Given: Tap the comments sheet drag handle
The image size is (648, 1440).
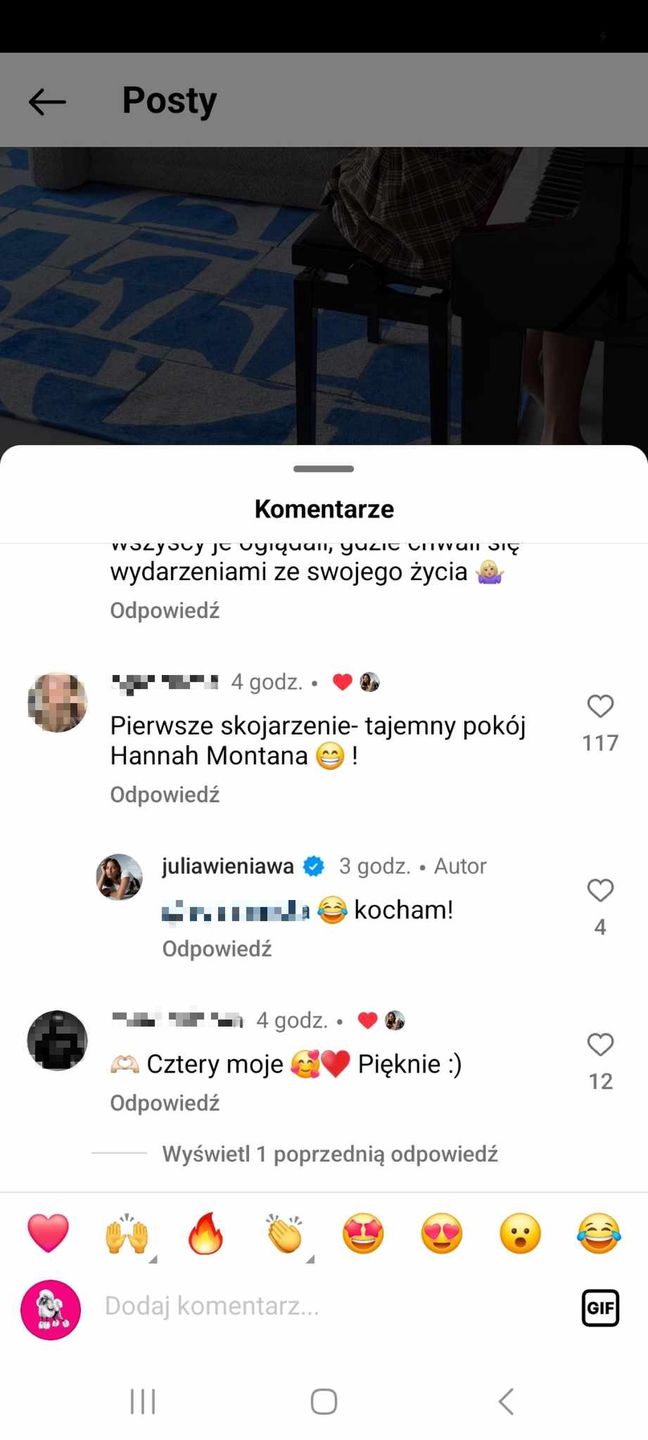Looking at the screenshot, I should tap(324, 469).
